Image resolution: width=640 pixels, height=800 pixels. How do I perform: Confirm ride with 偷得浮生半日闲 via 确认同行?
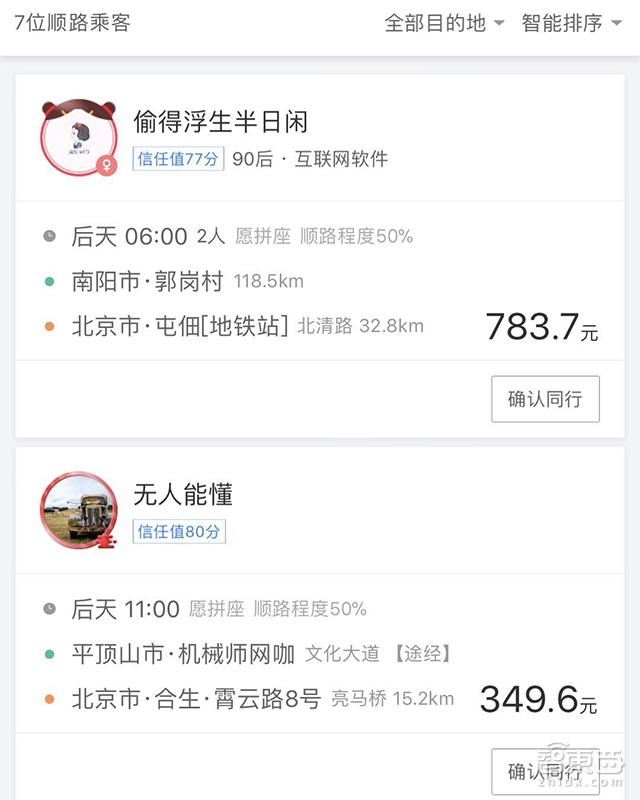click(545, 399)
